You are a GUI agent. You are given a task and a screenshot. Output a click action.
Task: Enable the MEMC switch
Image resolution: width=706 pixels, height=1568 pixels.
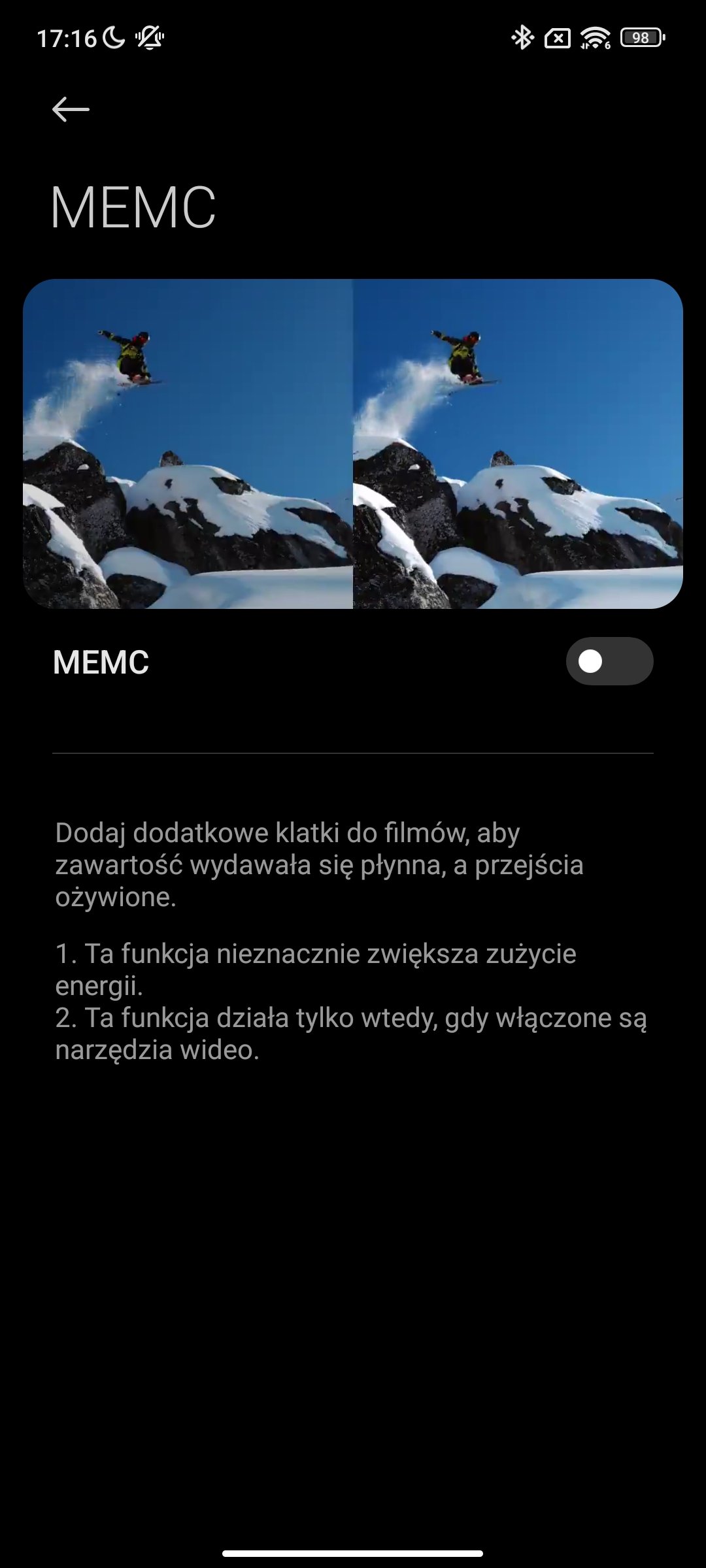(609, 661)
